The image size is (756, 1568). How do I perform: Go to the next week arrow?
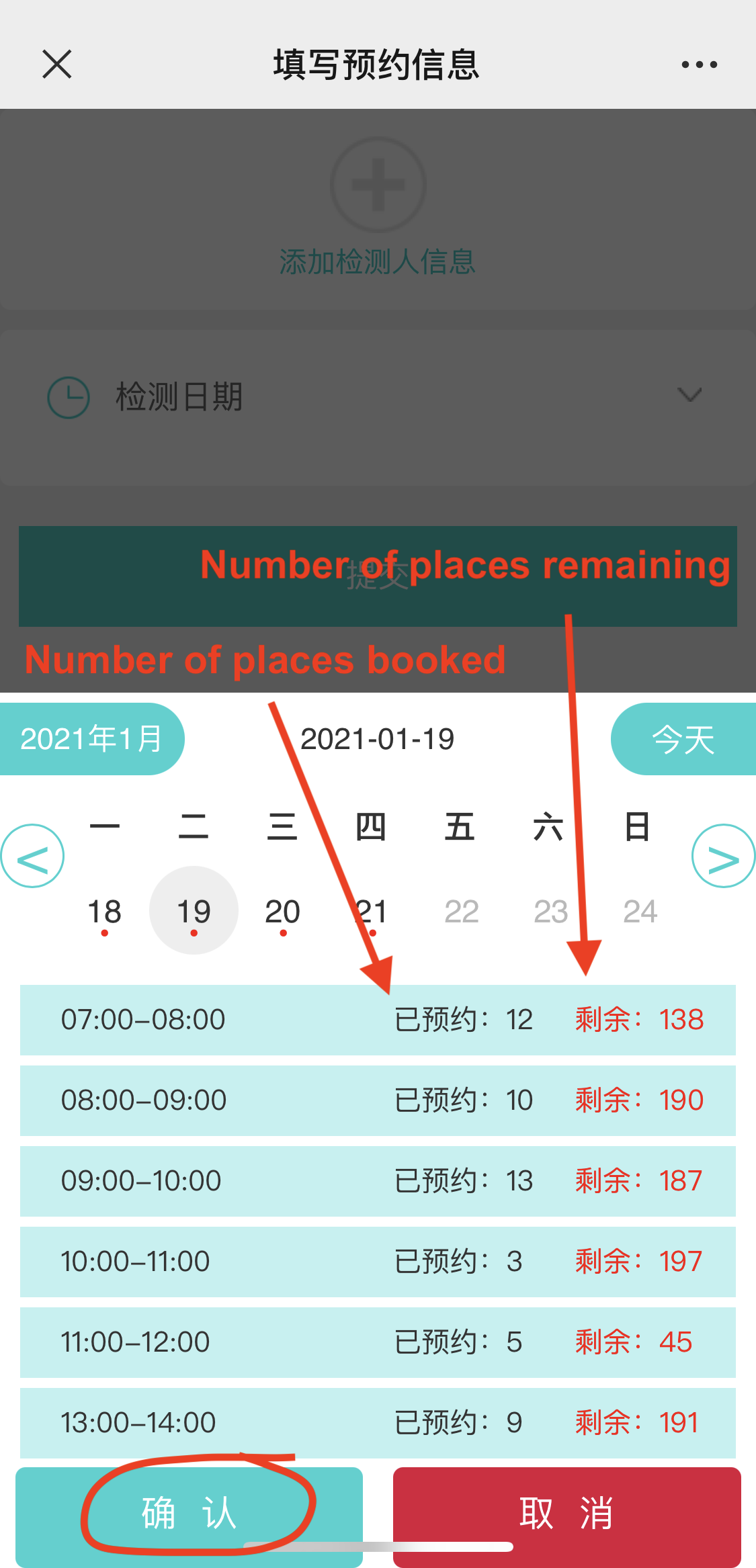point(723,857)
